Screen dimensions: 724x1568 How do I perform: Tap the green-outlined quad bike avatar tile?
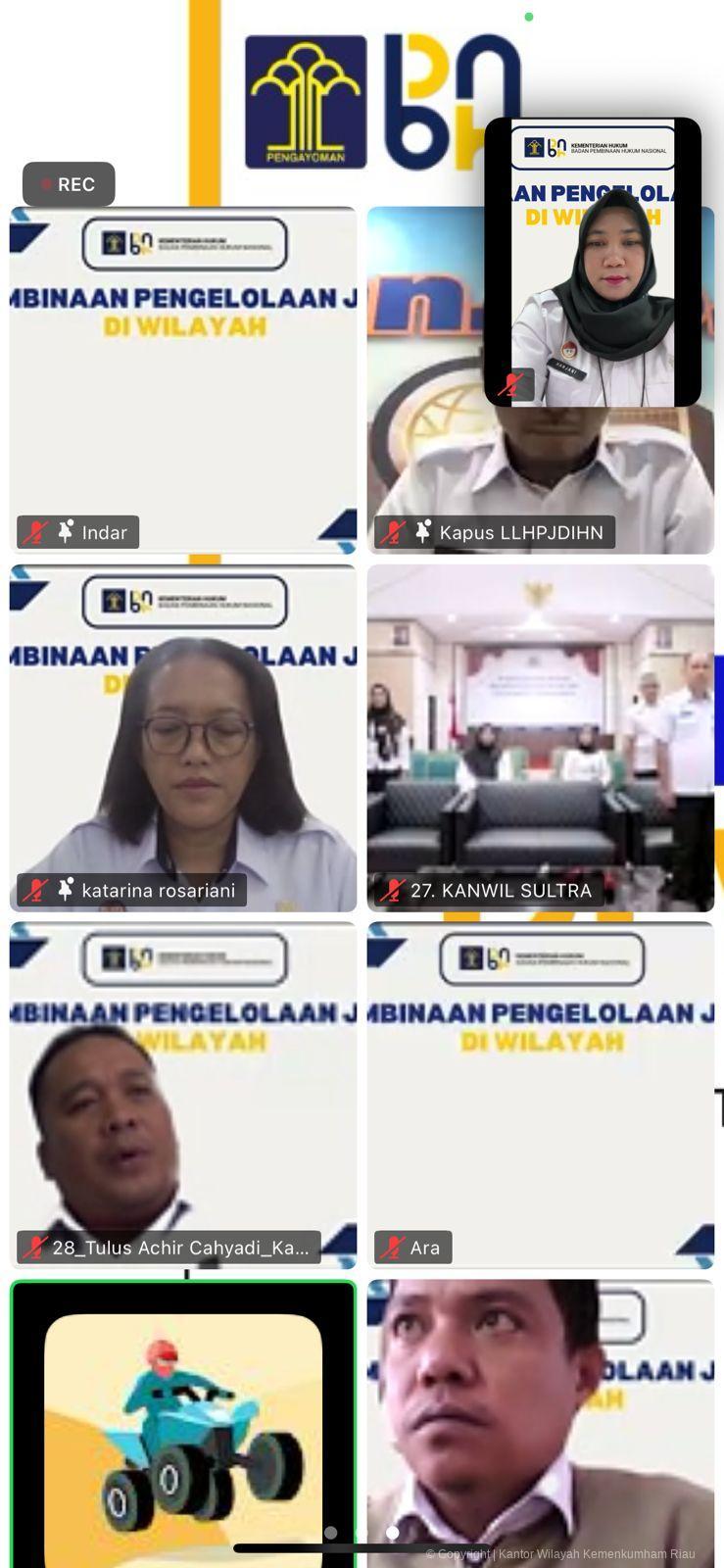coord(183,1421)
